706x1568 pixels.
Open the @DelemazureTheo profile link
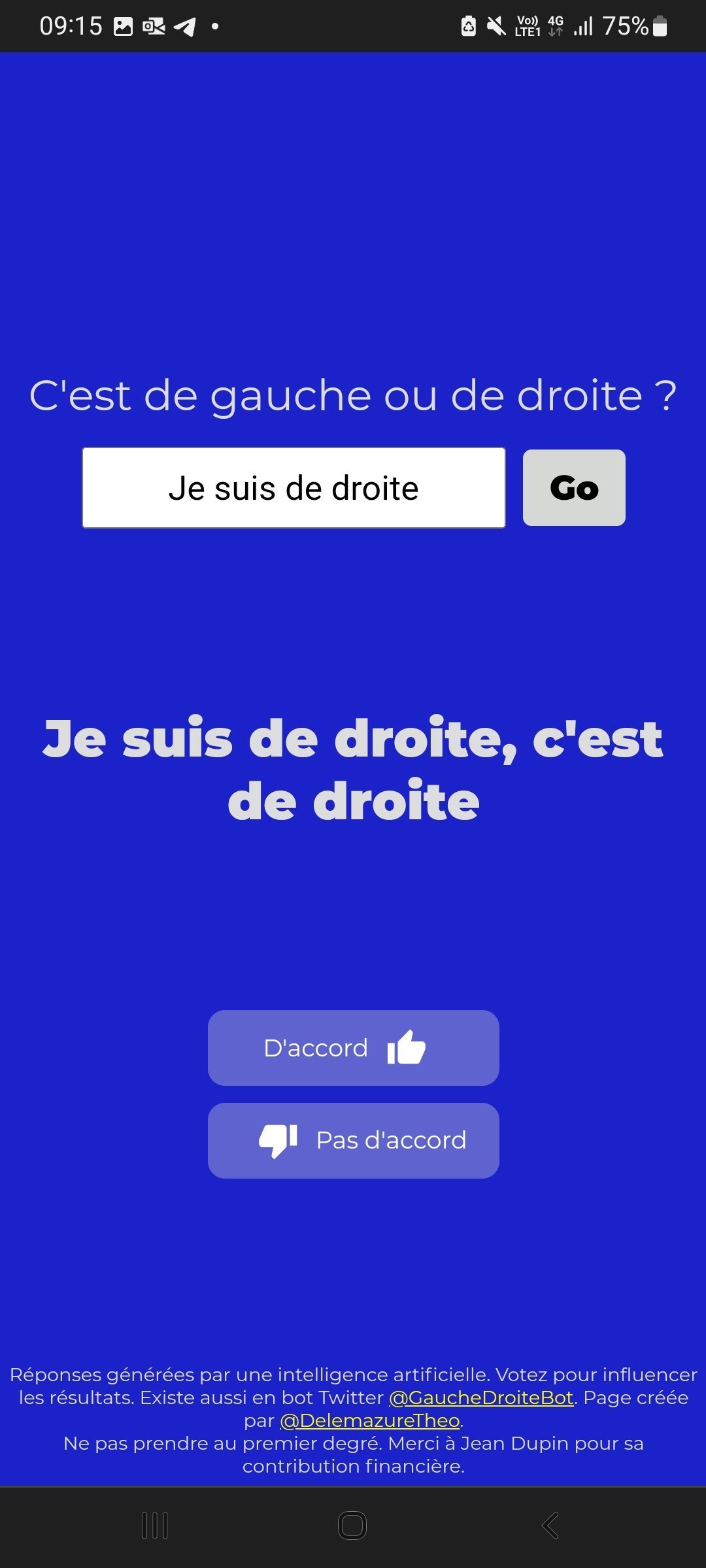tap(370, 1420)
